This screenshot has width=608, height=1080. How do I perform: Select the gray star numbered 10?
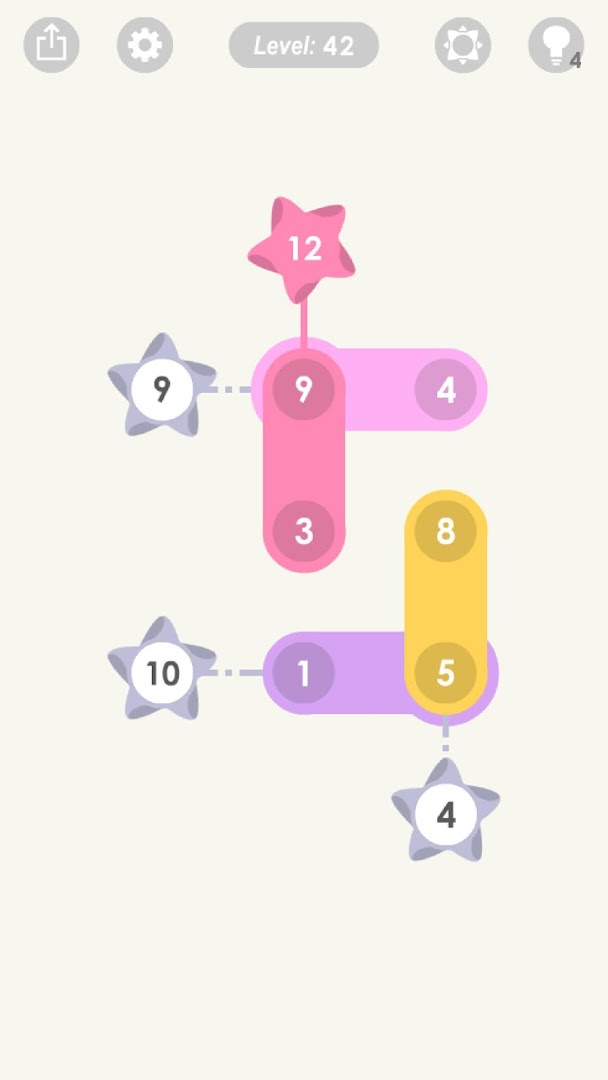coord(161,673)
